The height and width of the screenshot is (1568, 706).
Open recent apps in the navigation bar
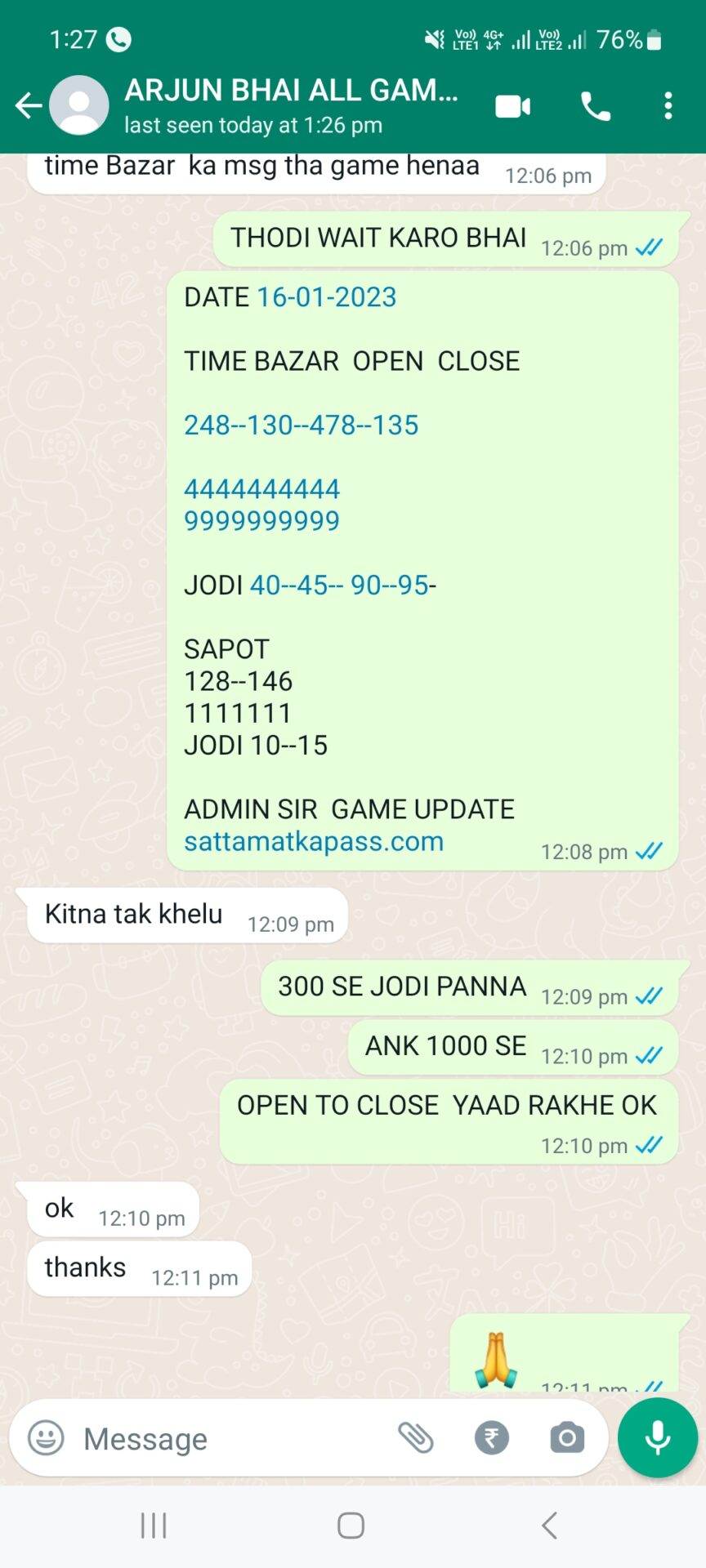[154, 1525]
